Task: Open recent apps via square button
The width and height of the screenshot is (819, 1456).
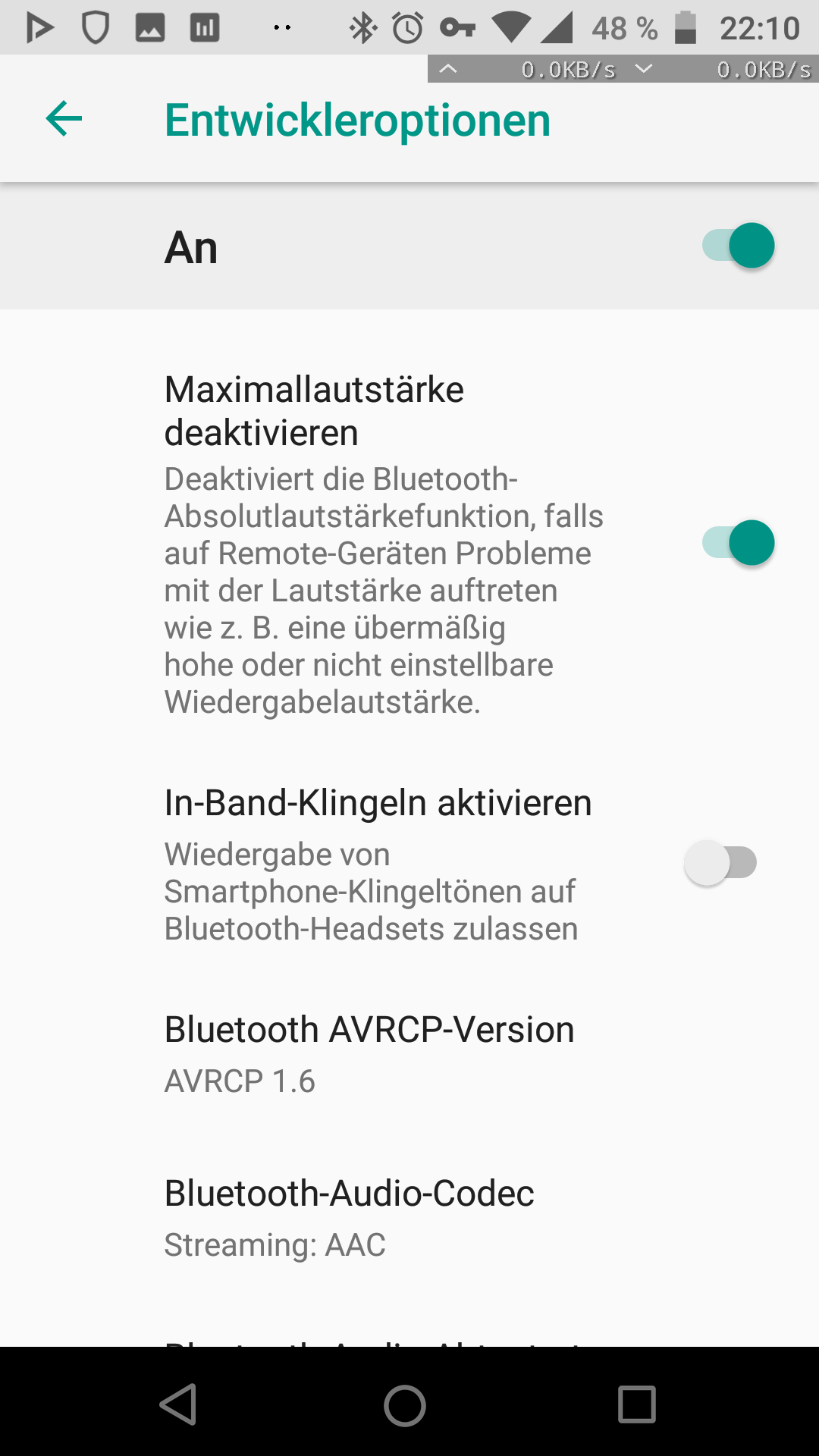Action: pyautogui.click(x=637, y=1405)
